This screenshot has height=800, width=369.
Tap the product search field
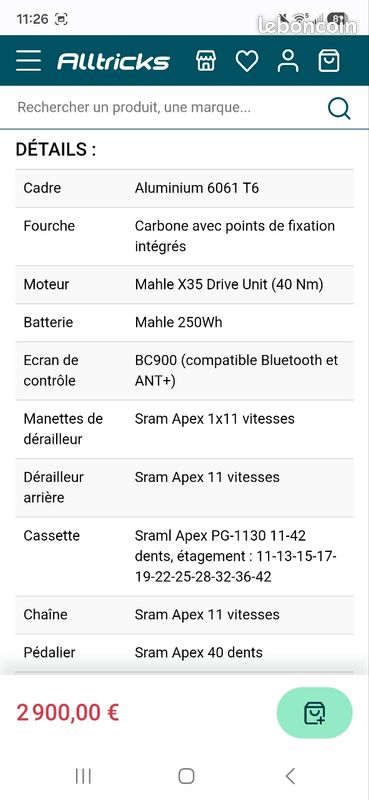coord(168,108)
